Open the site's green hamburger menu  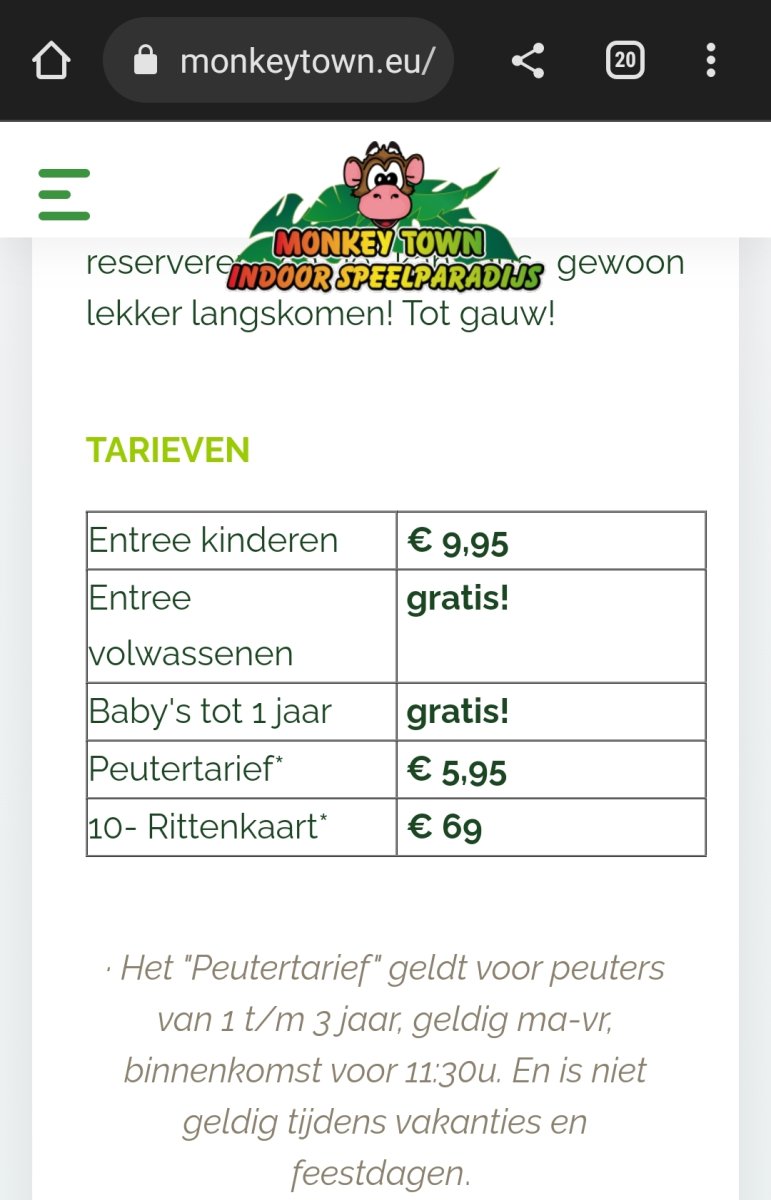(64, 194)
